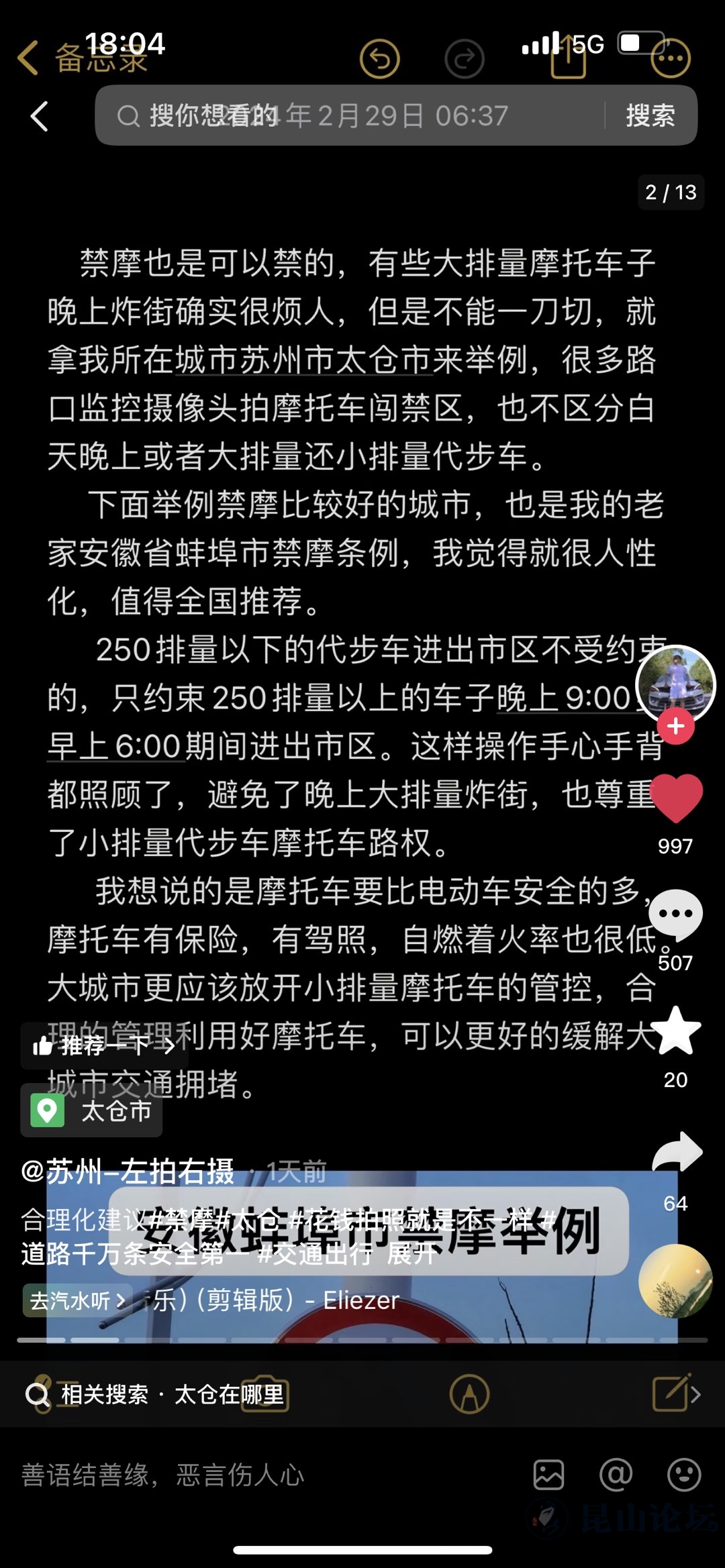
Task: Visit @苏州-左拍右摄 profile
Action: tap(128, 1171)
